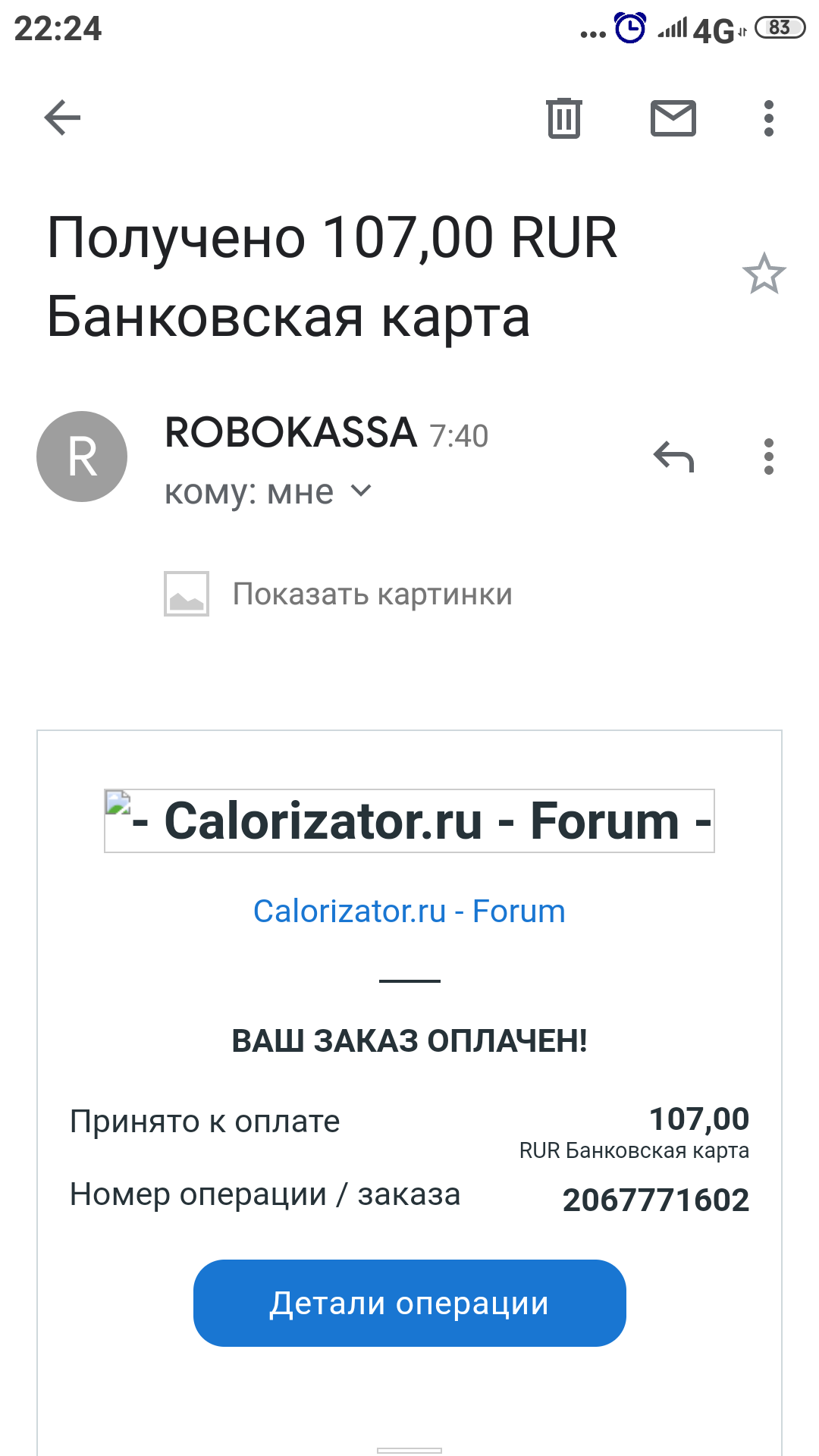Image resolution: width=819 pixels, height=1456 pixels.
Task: Open sender avatar for ROBOKASSA
Action: point(82,457)
